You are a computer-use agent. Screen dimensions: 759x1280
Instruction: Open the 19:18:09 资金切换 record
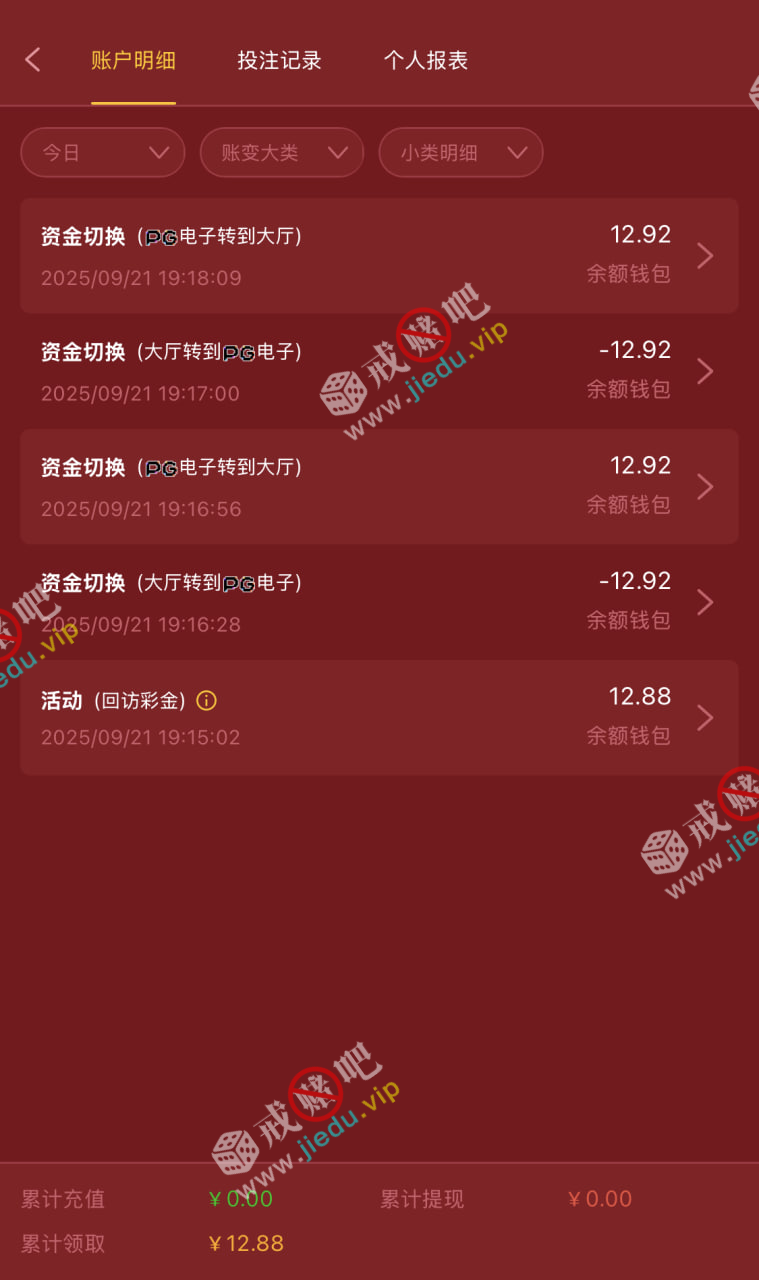pyautogui.click(x=379, y=256)
